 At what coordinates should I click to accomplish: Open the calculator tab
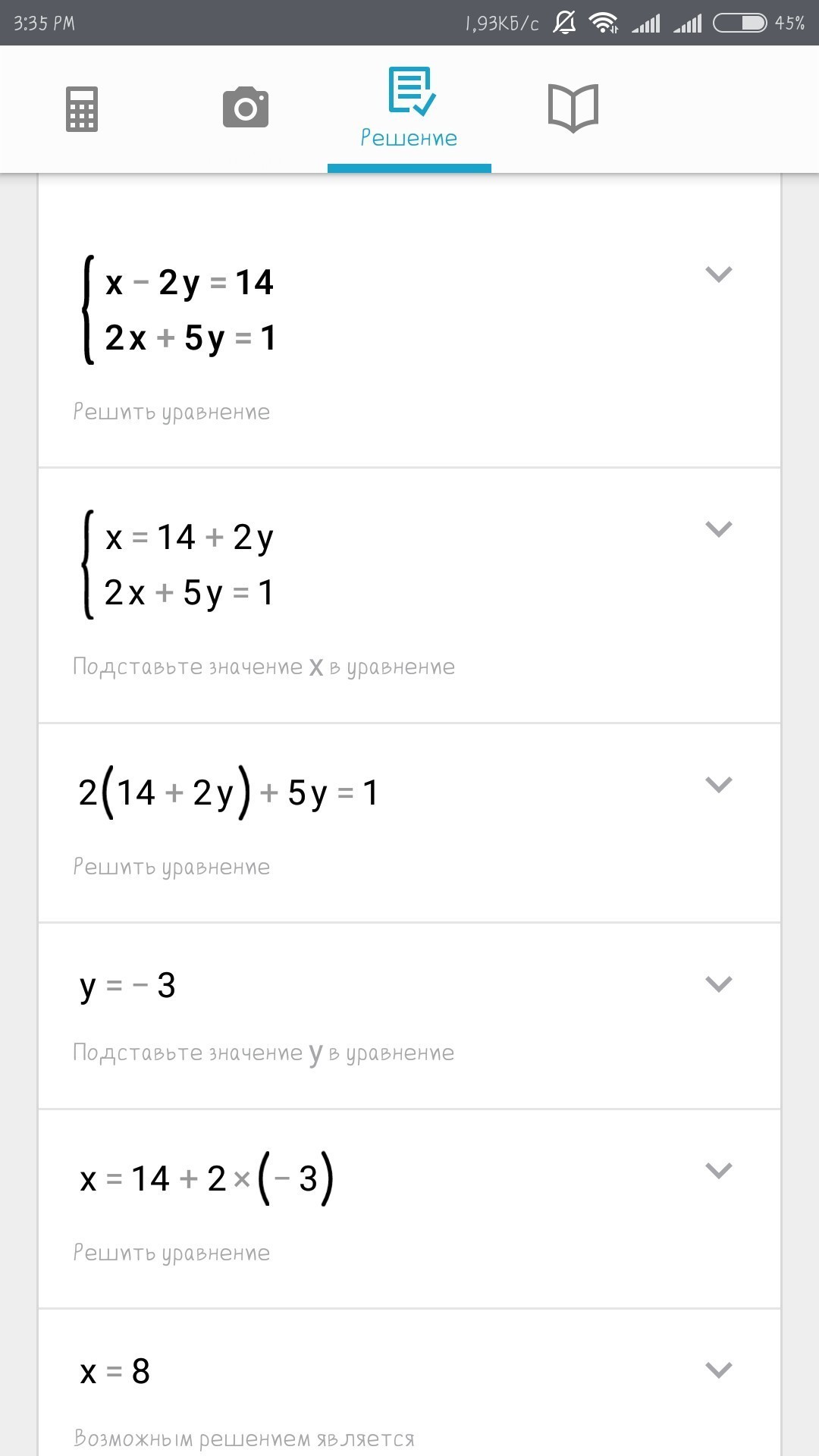pyautogui.click(x=82, y=109)
